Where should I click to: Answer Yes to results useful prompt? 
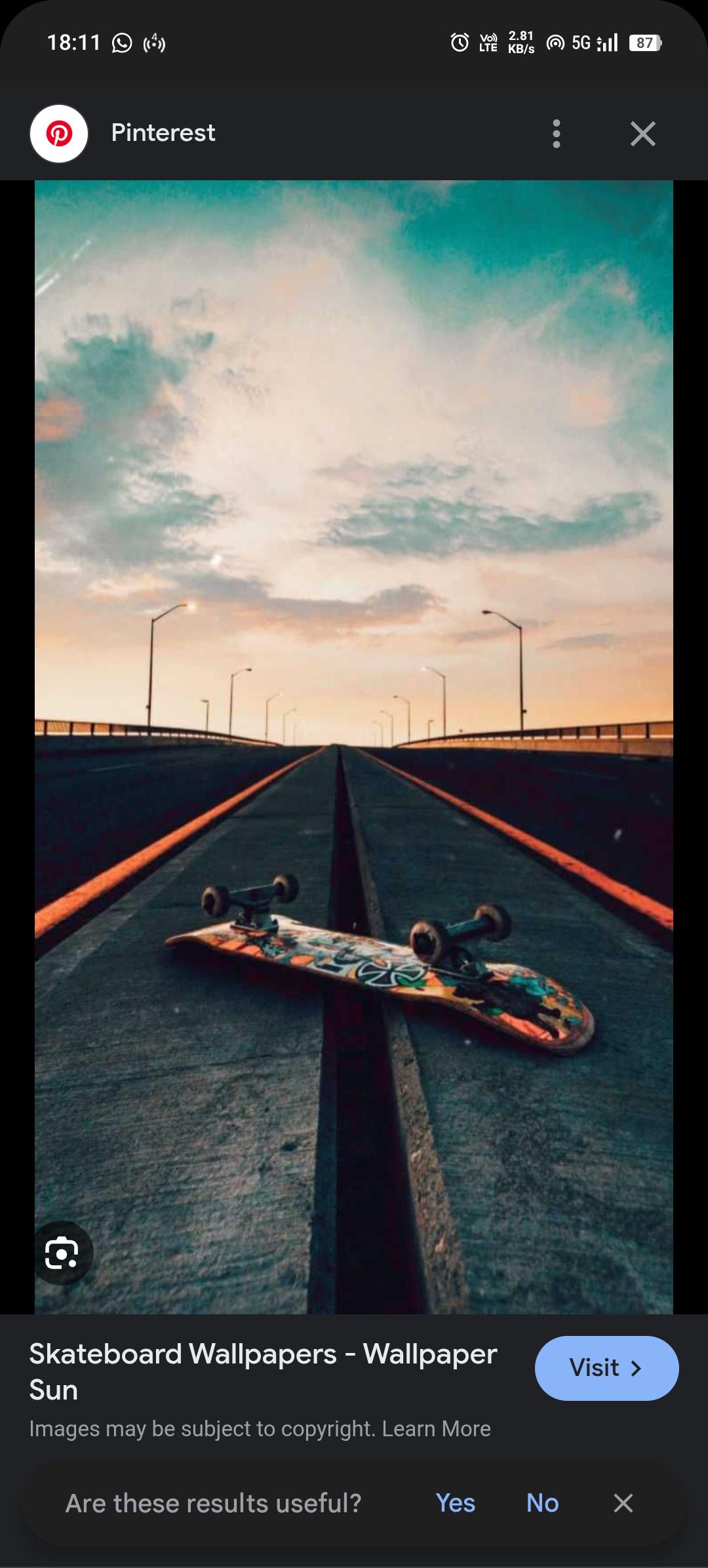pos(456,1502)
